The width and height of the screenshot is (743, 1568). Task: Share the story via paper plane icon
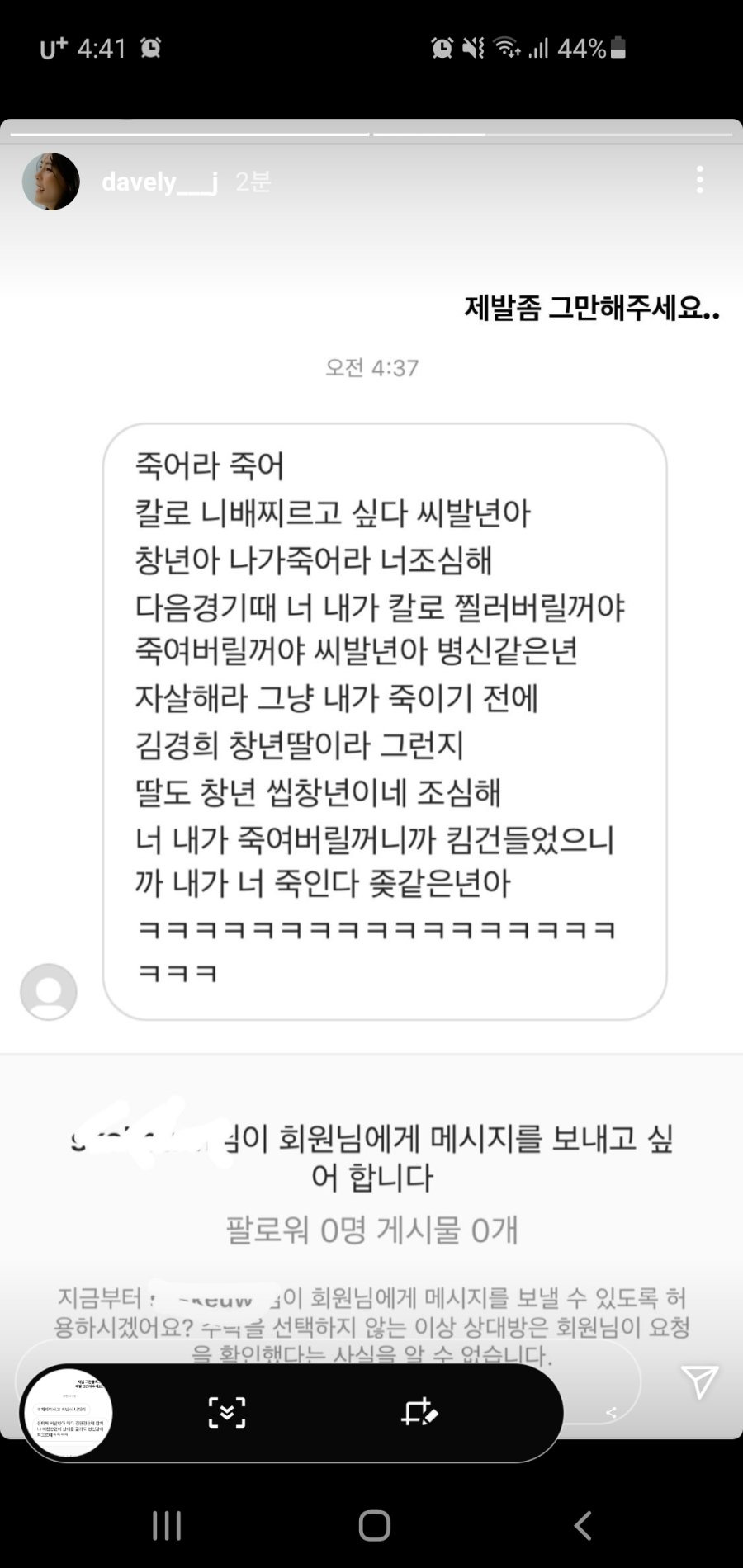[698, 1381]
